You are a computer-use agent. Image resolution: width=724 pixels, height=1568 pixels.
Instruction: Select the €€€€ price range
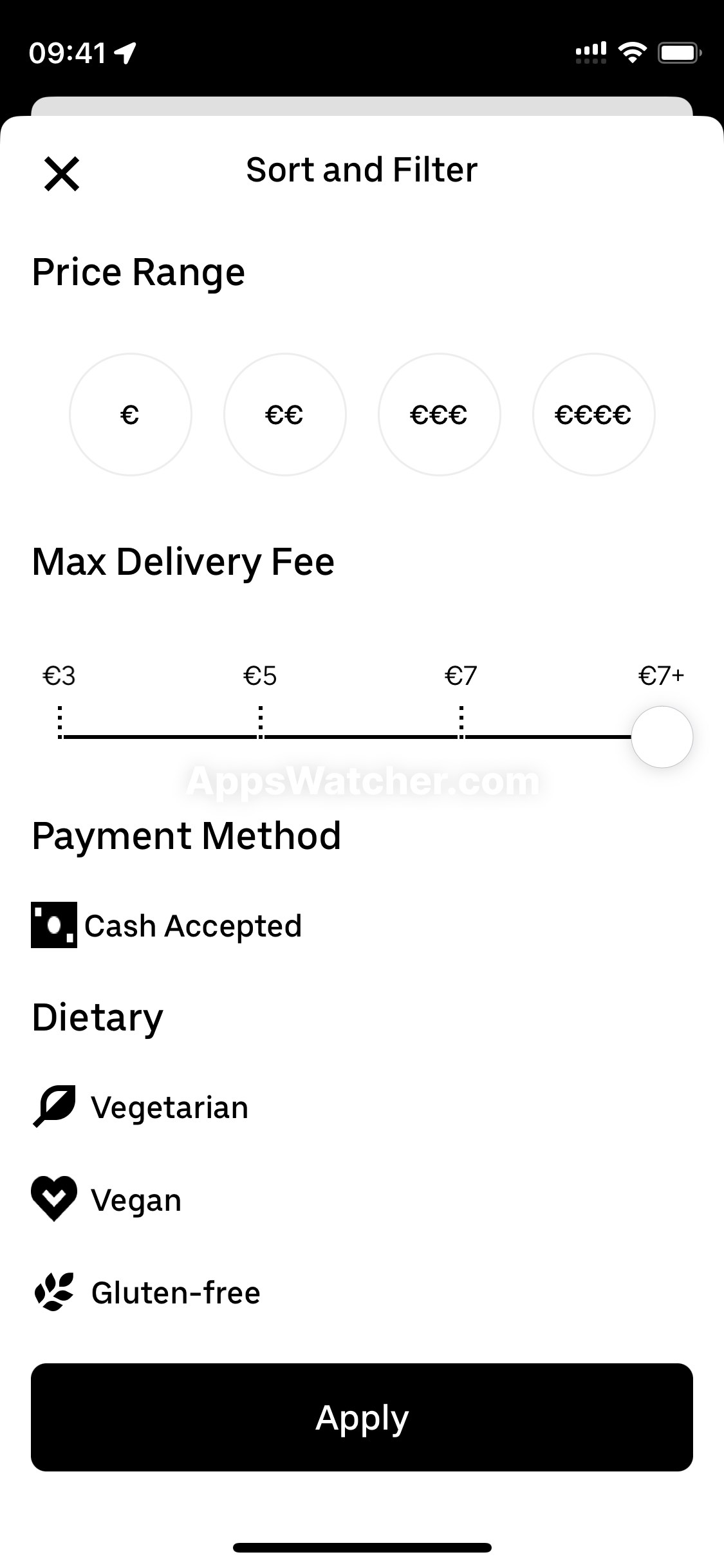(594, 415)
